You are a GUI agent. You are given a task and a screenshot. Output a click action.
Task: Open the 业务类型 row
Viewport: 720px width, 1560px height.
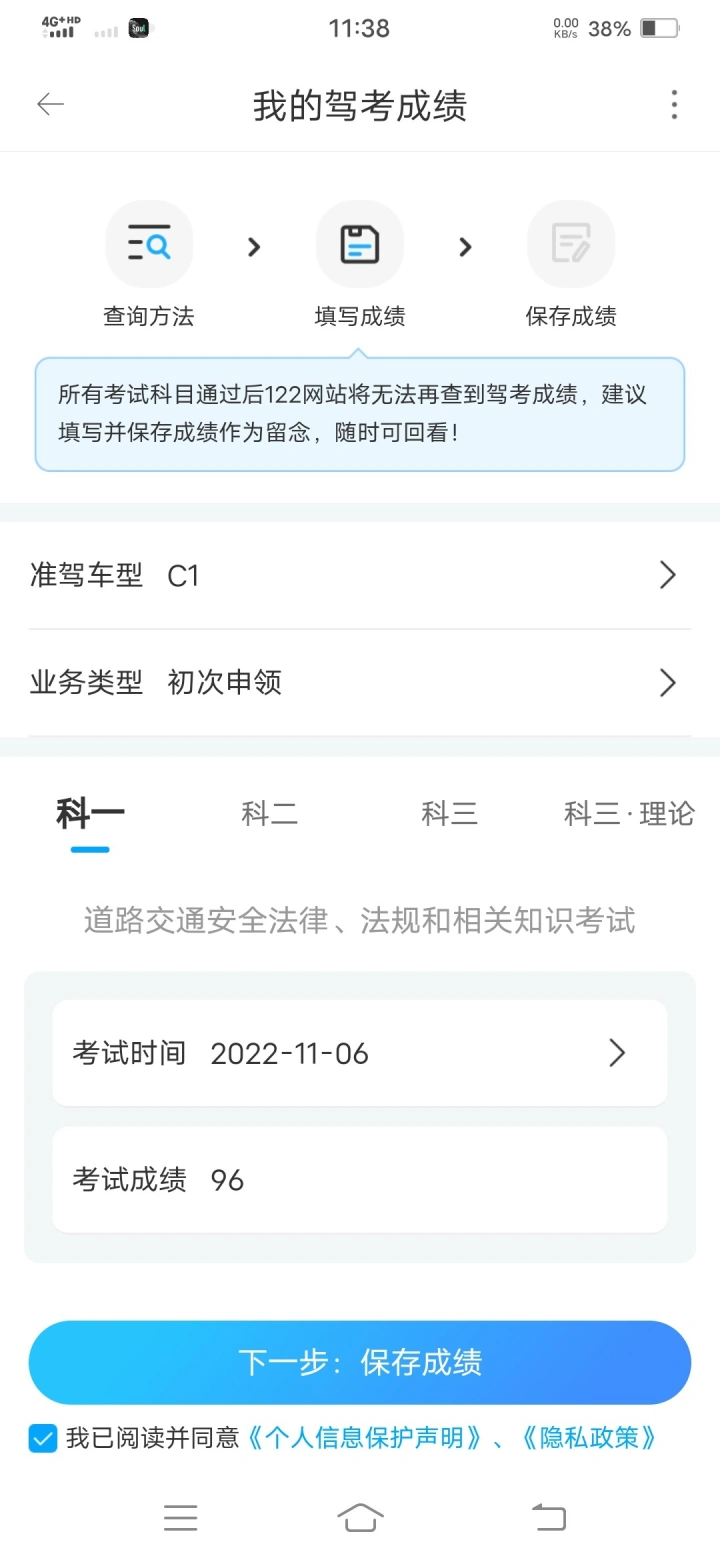(x=360, y=682)
